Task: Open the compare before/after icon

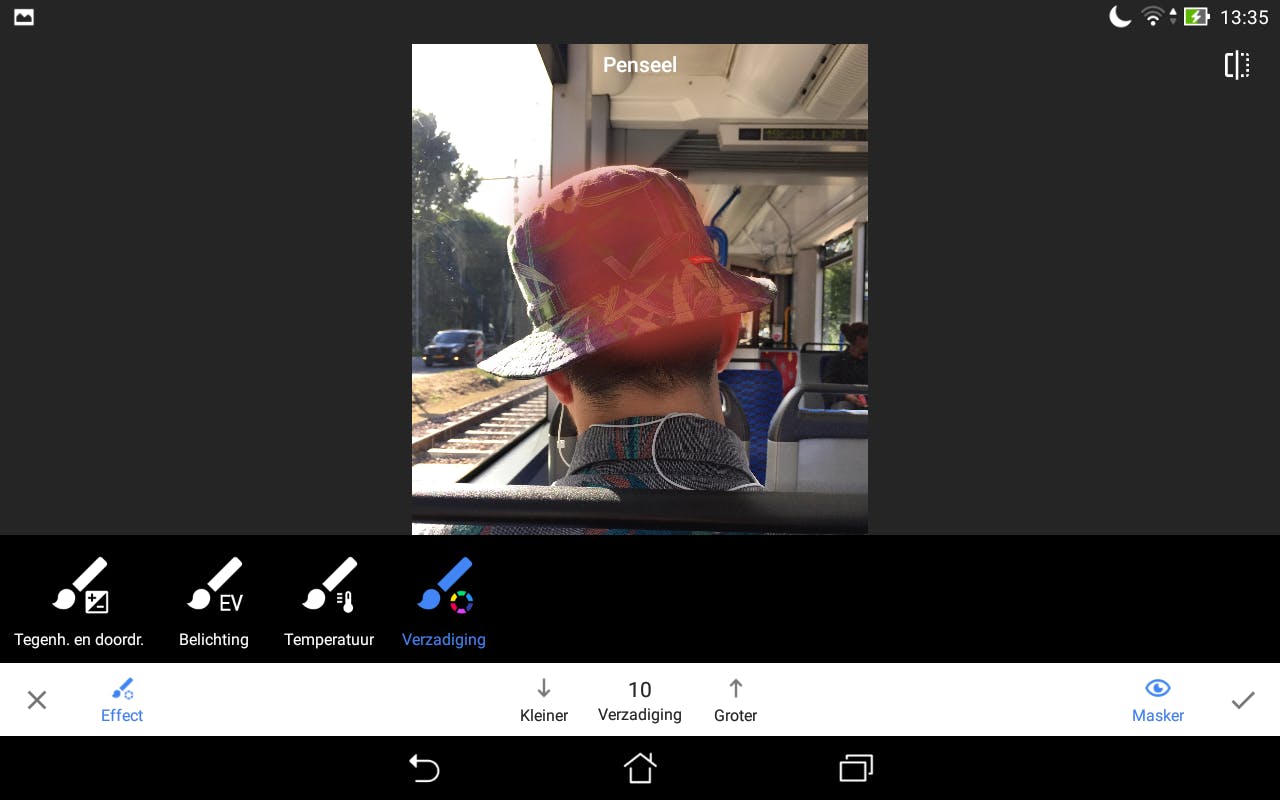Action: [x=1237, y=65]
